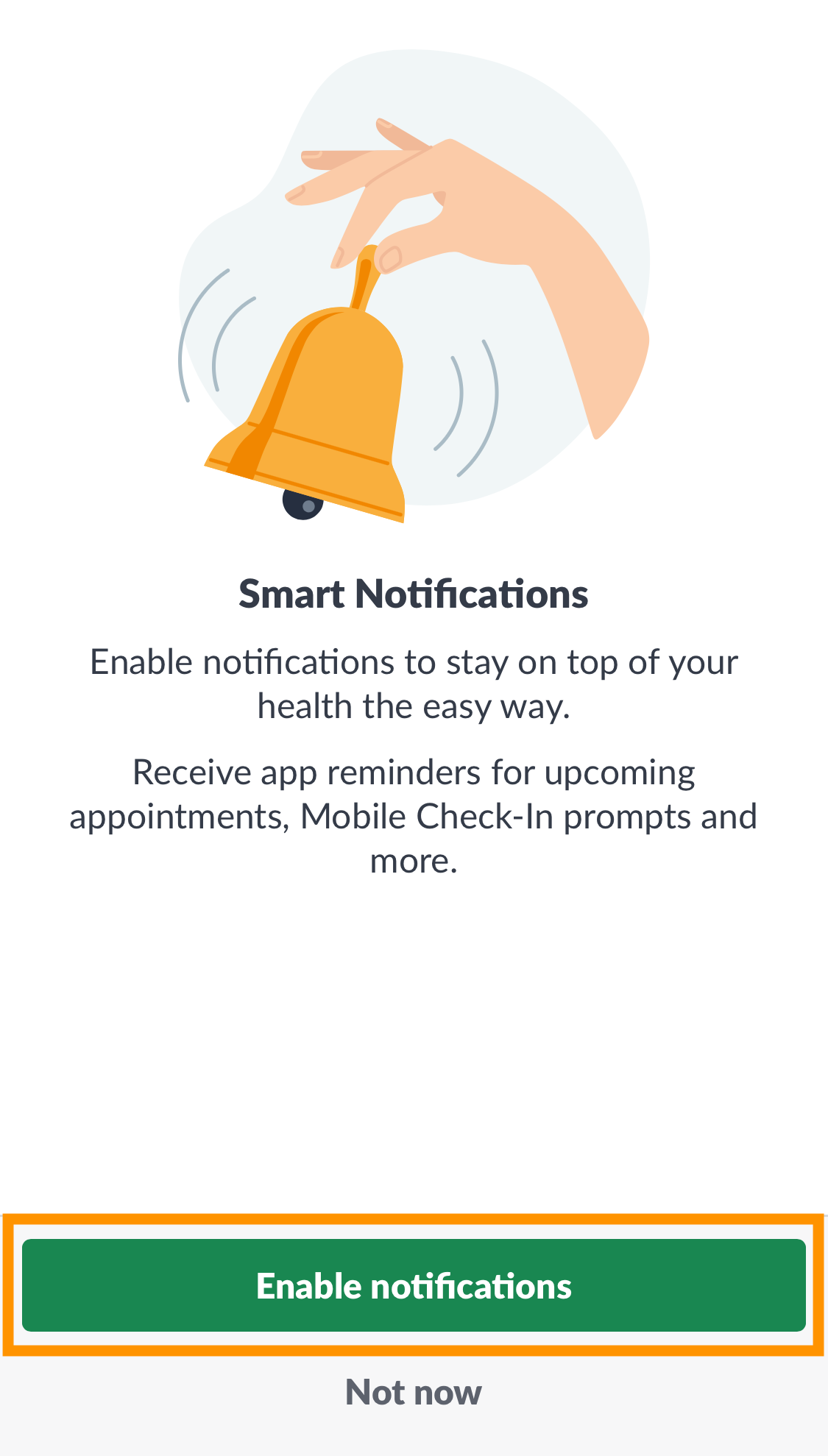Dismiss the prompt with Not now
Viewport: 828px width, 1456px height.
[x=414, y=1393]
